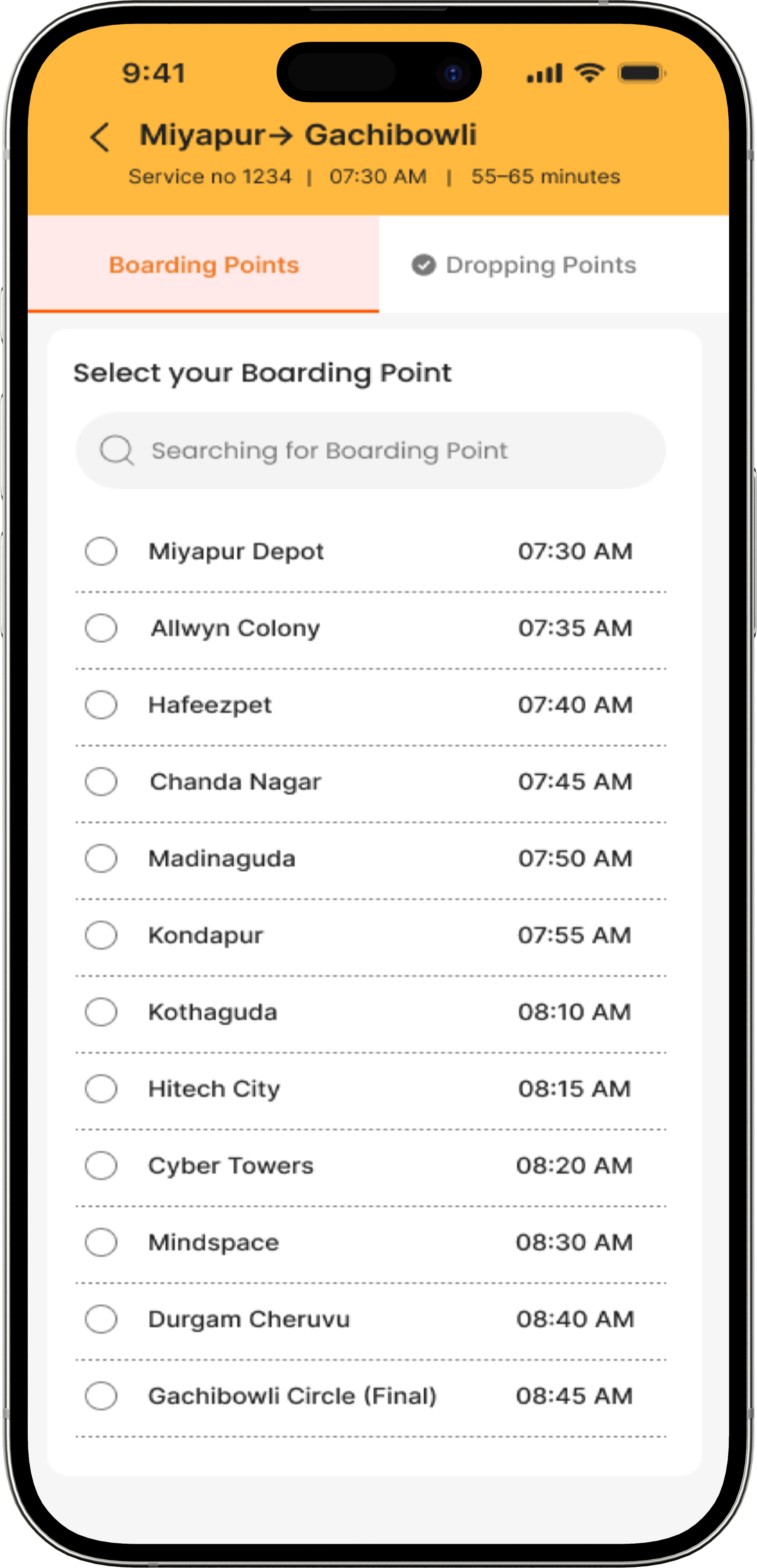Viewport: 757px width, 1568px height.
Task: Select Kondapur at 07:55 AM
Action: [101, 935]
